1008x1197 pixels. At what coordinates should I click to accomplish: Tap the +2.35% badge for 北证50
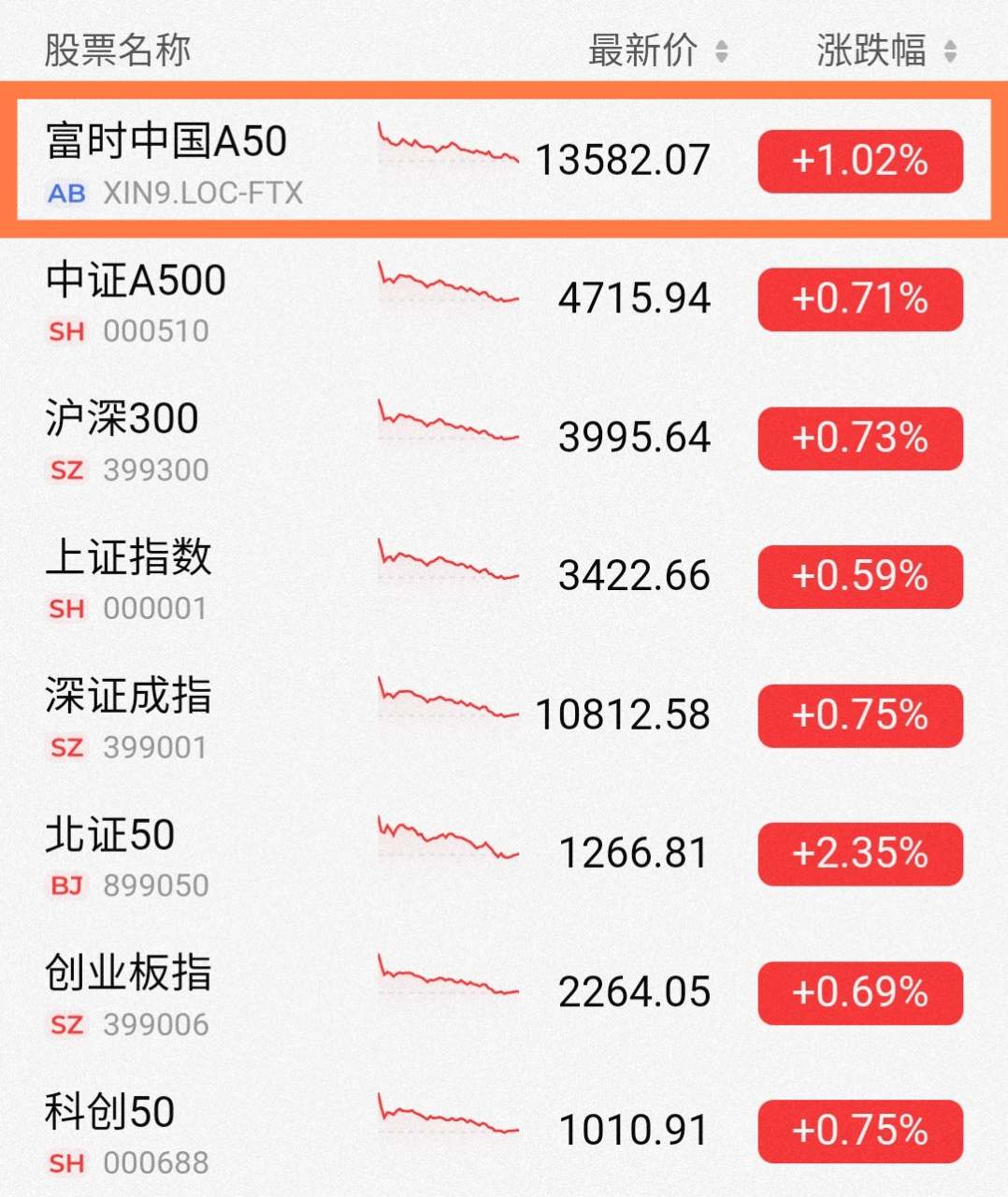point(858,853)
